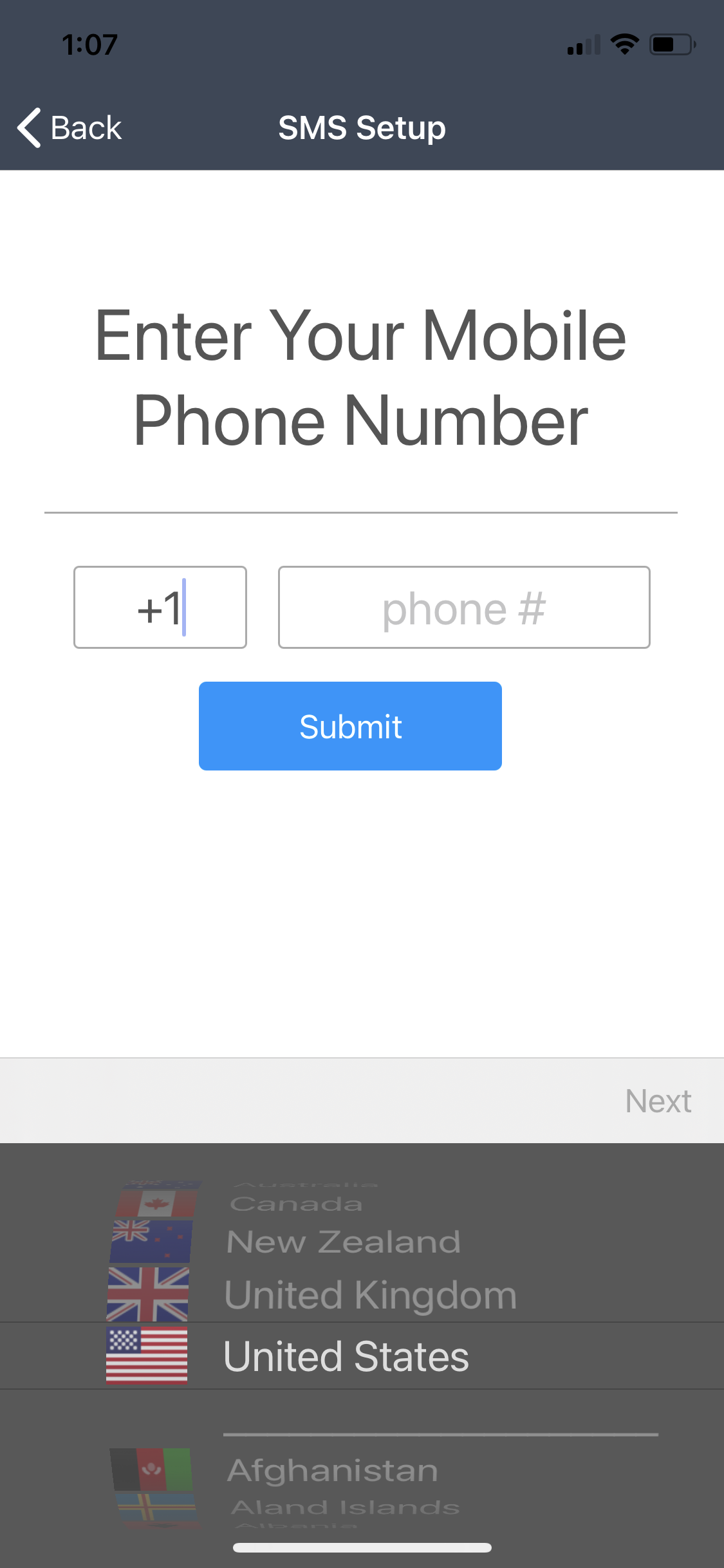
Task: Submit the mobile phone number
Action: 350,726
